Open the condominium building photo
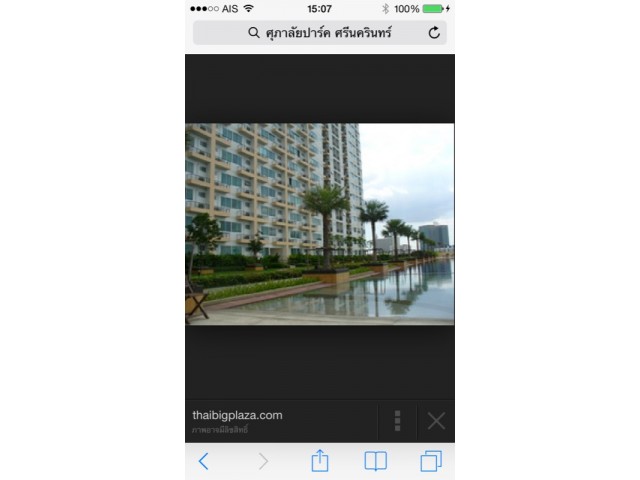640x480 pixels. click(320, 224)
